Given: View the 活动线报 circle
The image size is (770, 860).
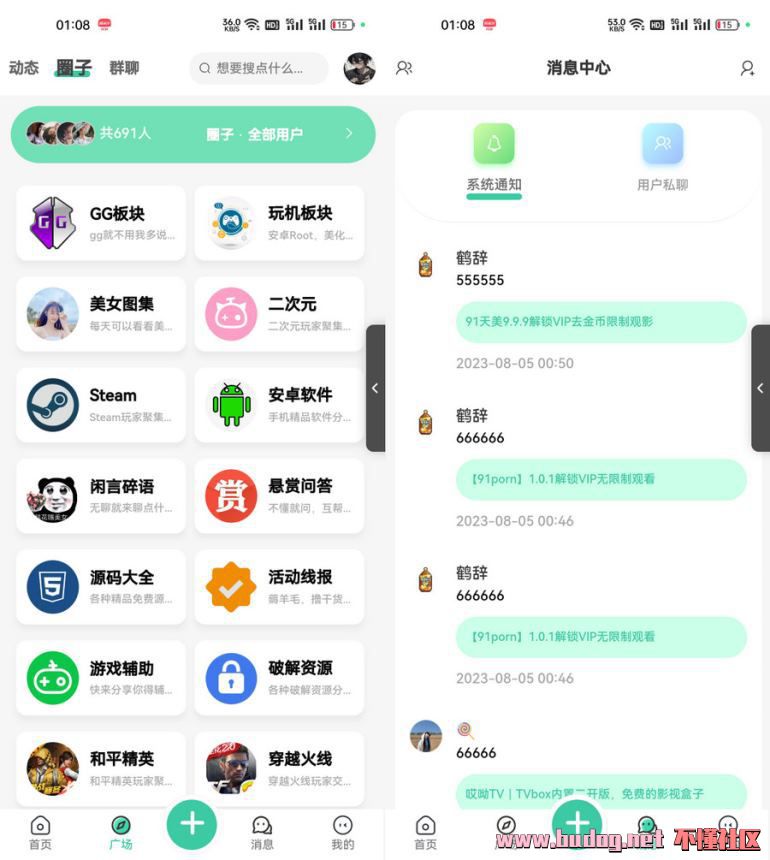Looking at the screenshot, I should (x=279, y=587).
